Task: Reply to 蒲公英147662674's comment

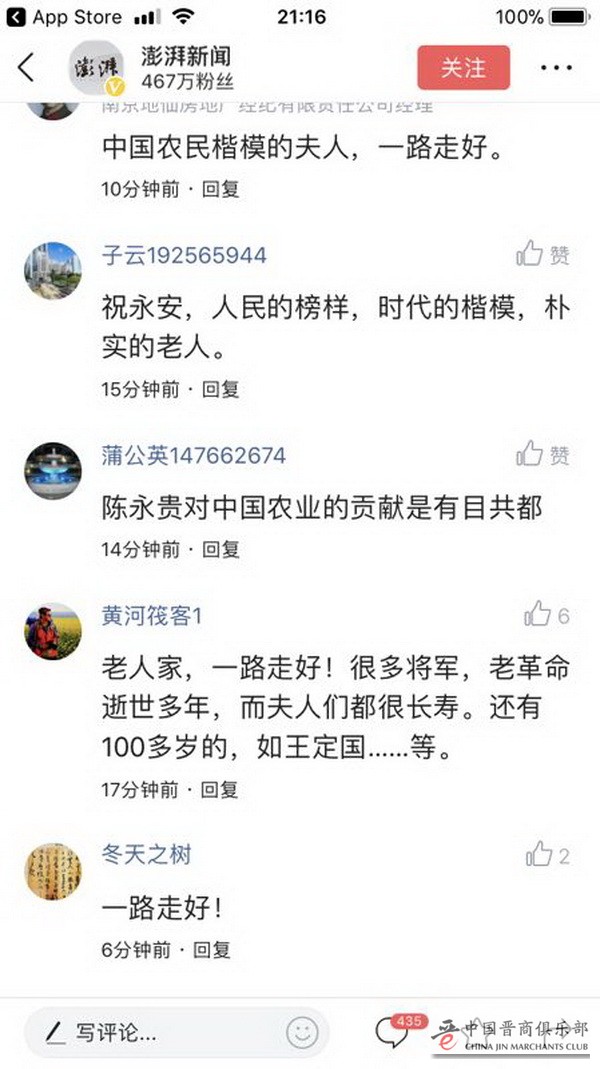Action: click(221, 549)
